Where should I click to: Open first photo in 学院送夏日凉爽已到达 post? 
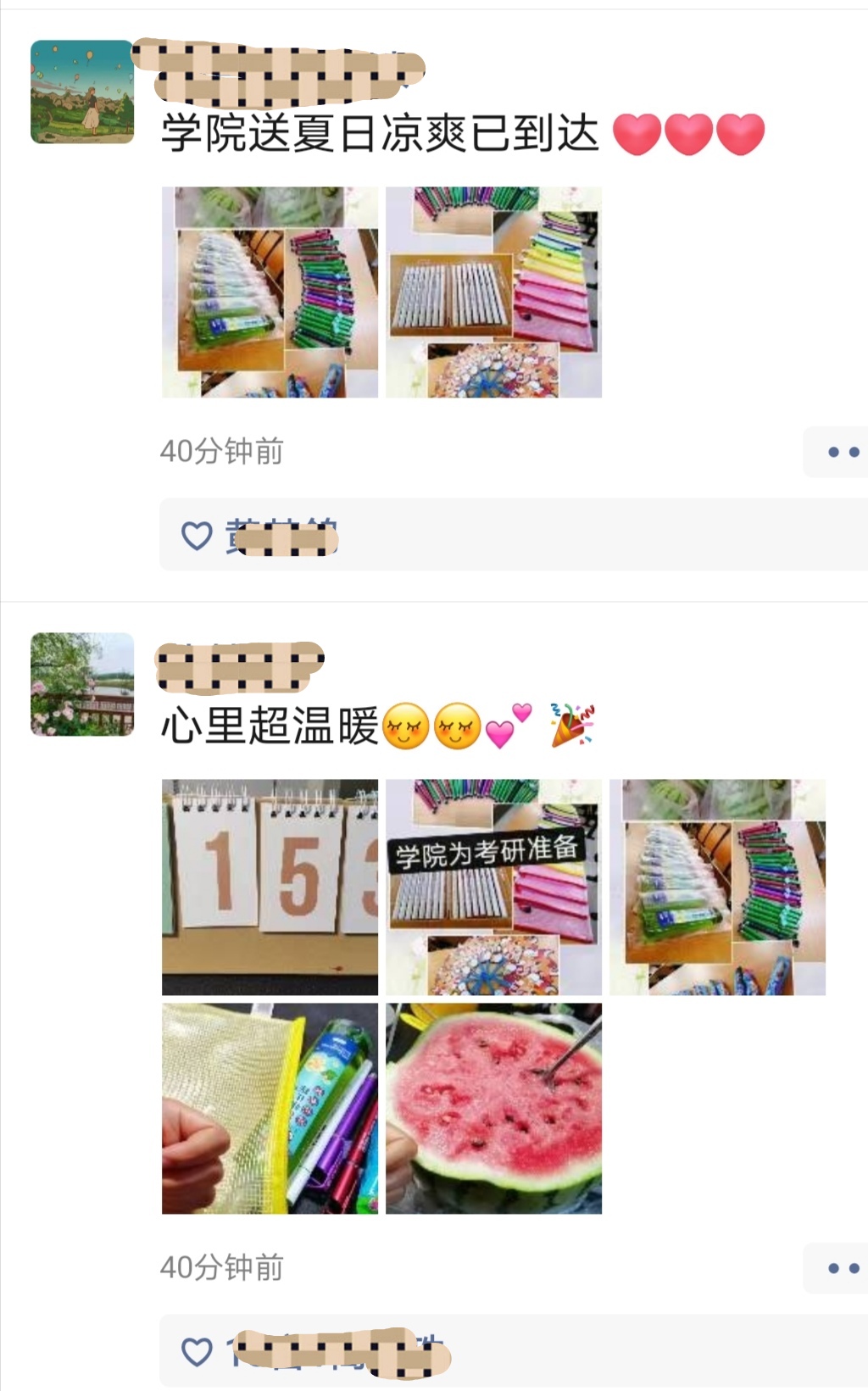pyautogui.click(x=270, y=292)
